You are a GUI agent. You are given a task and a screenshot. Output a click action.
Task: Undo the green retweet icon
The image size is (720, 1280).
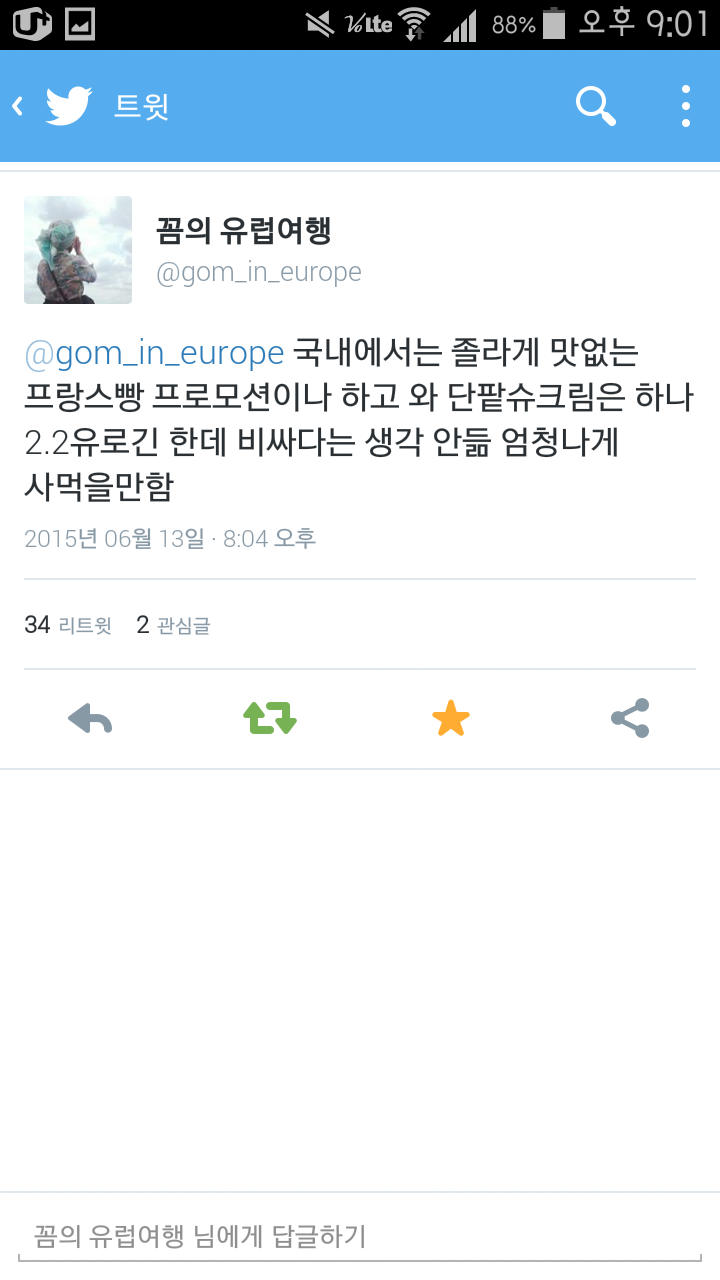tap(270, 718)
